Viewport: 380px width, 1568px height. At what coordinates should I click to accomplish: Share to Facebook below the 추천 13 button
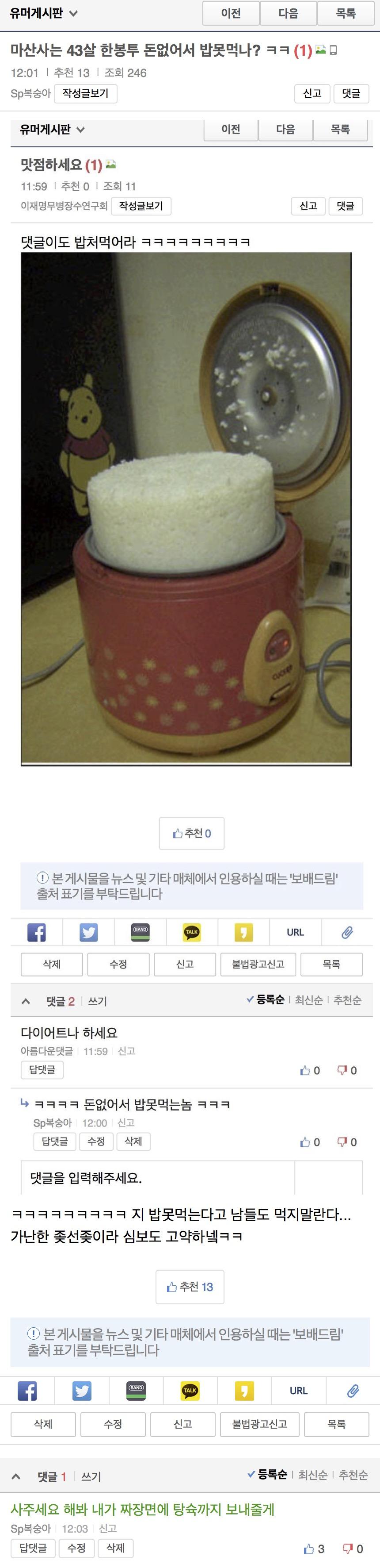(27, 1391)
